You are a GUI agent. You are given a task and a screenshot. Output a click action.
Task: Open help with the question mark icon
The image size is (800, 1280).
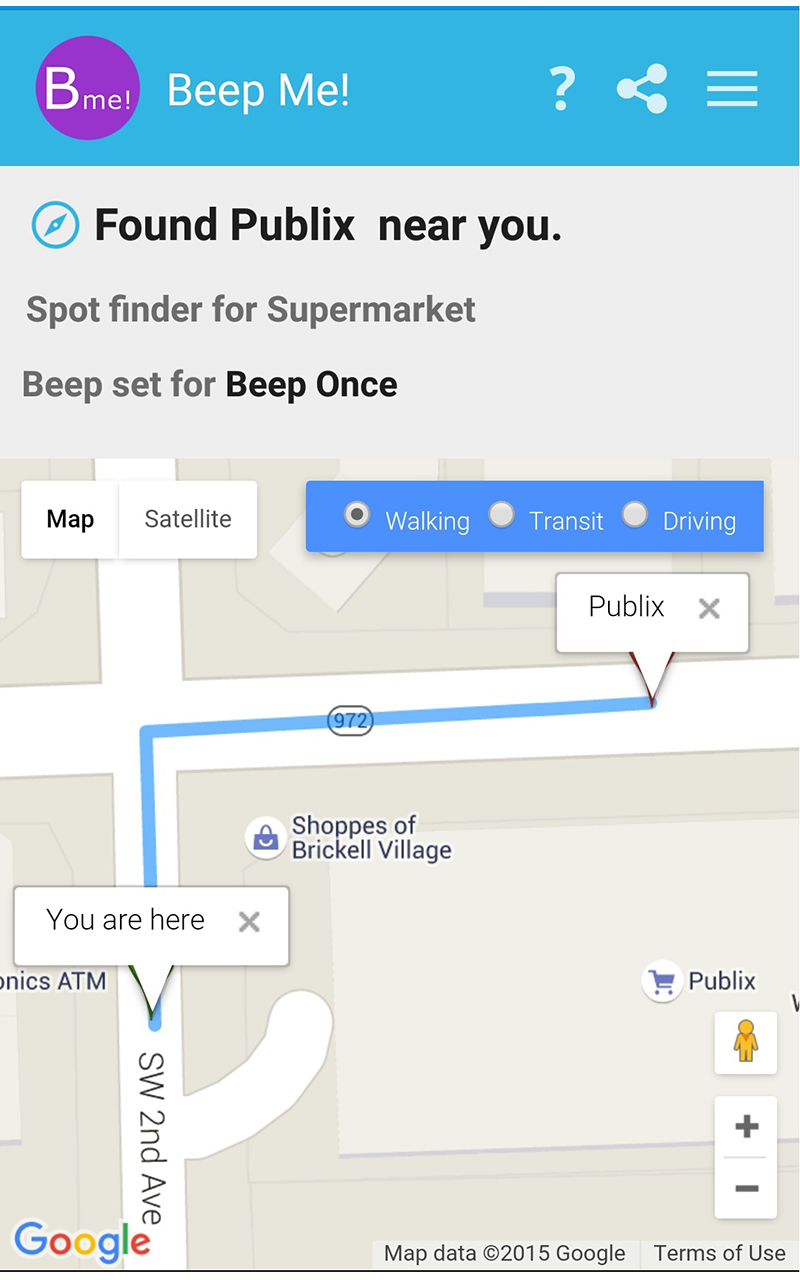coord(562,88)
